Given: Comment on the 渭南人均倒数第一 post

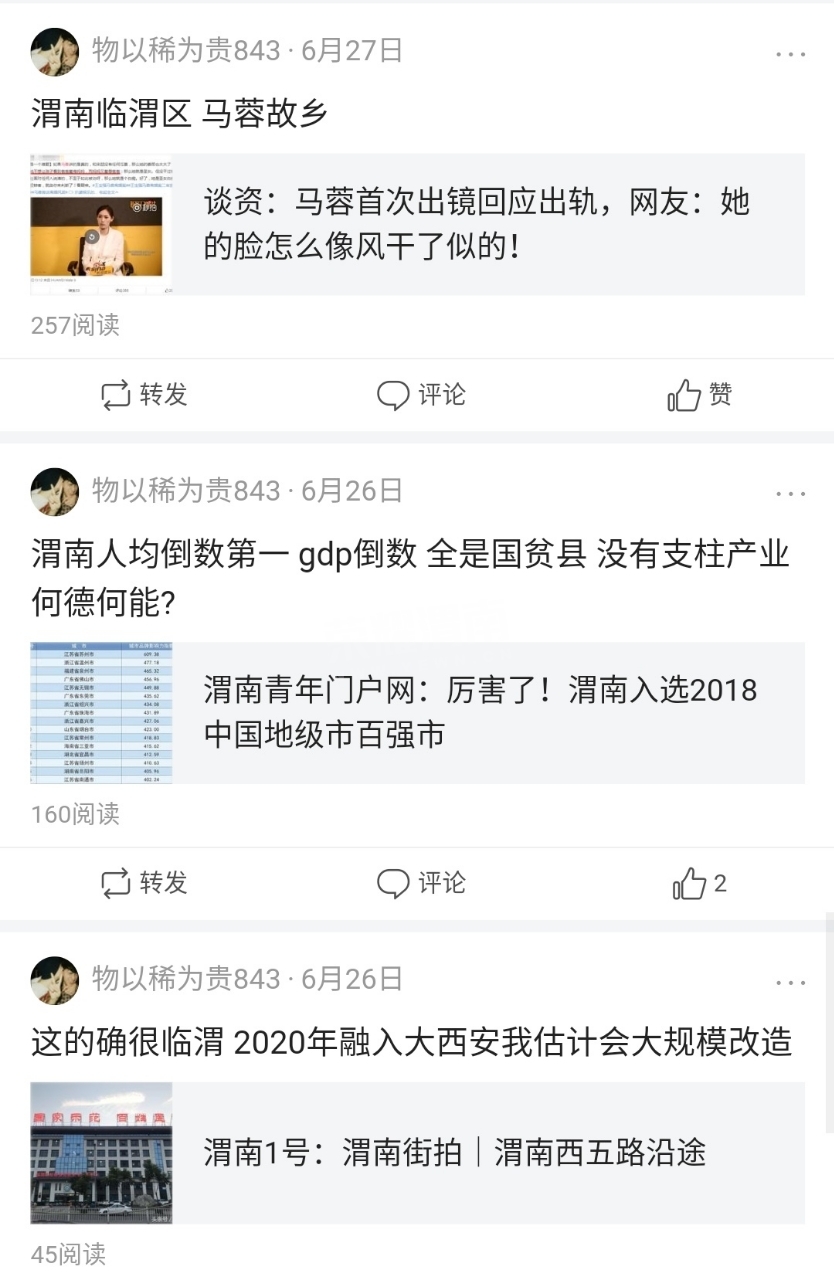Looking at the screenshot, I should point(421,883).
